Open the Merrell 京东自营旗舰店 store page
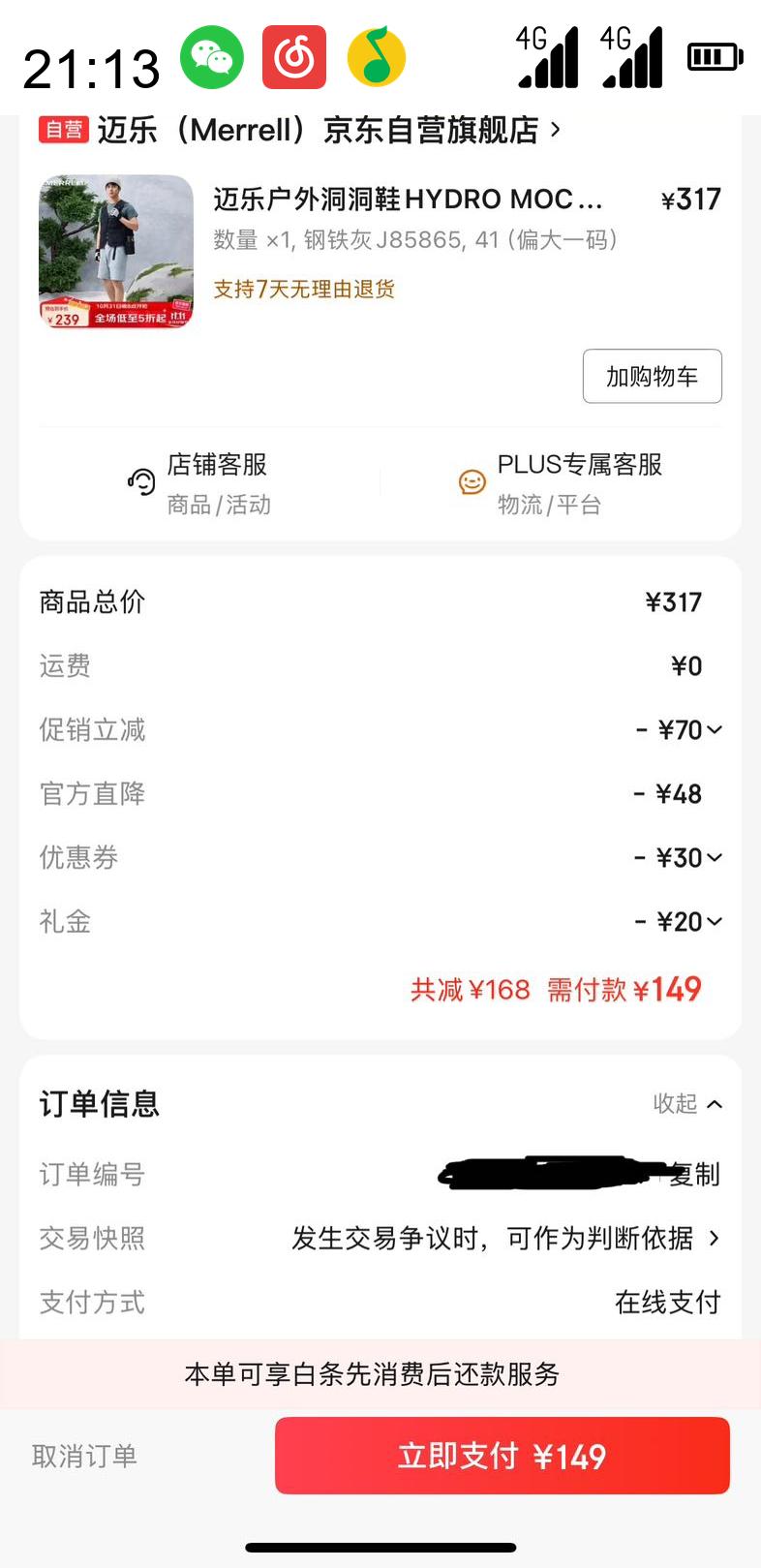The width and height of the screenshot is (761, 1568). pos(318,130)
